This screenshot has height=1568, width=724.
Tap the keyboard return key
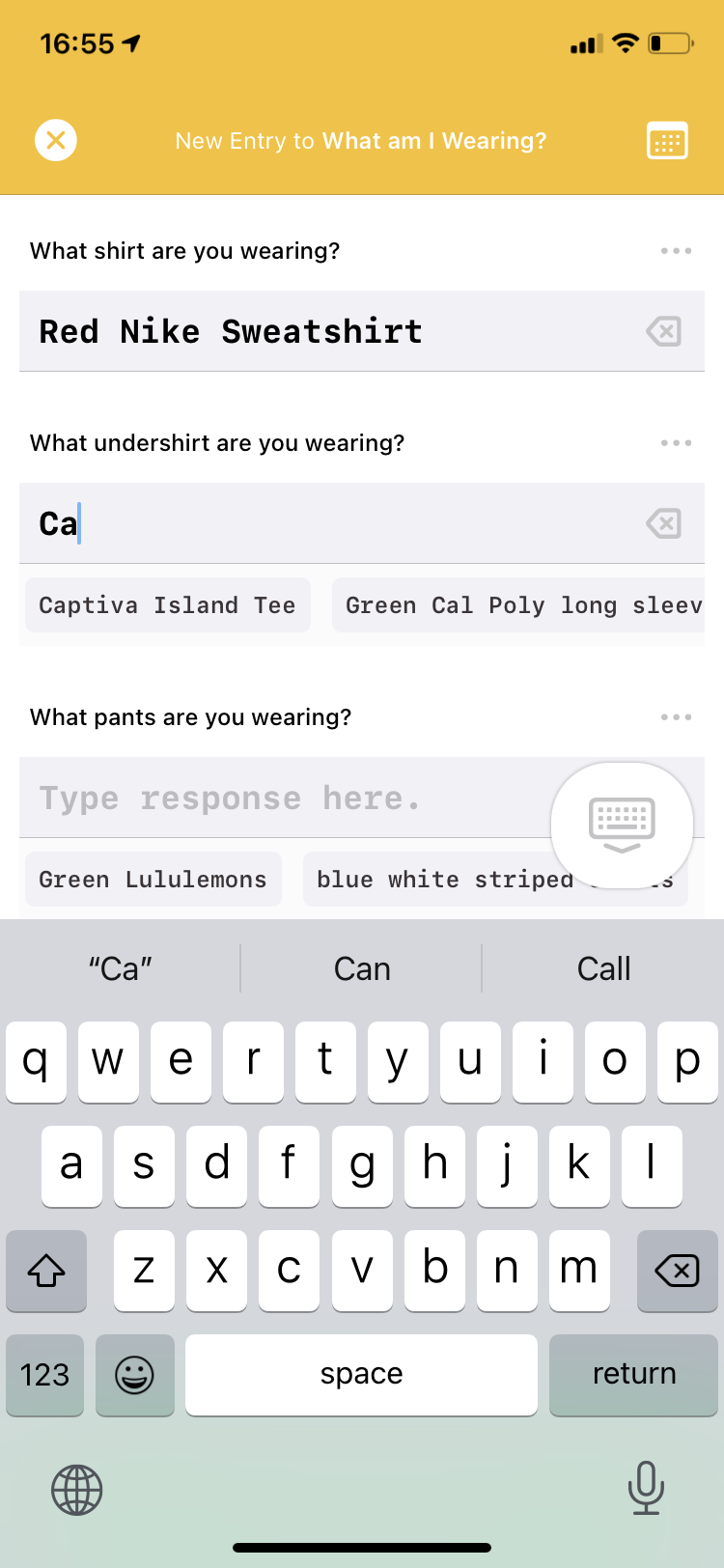(x=633, y=1374)
